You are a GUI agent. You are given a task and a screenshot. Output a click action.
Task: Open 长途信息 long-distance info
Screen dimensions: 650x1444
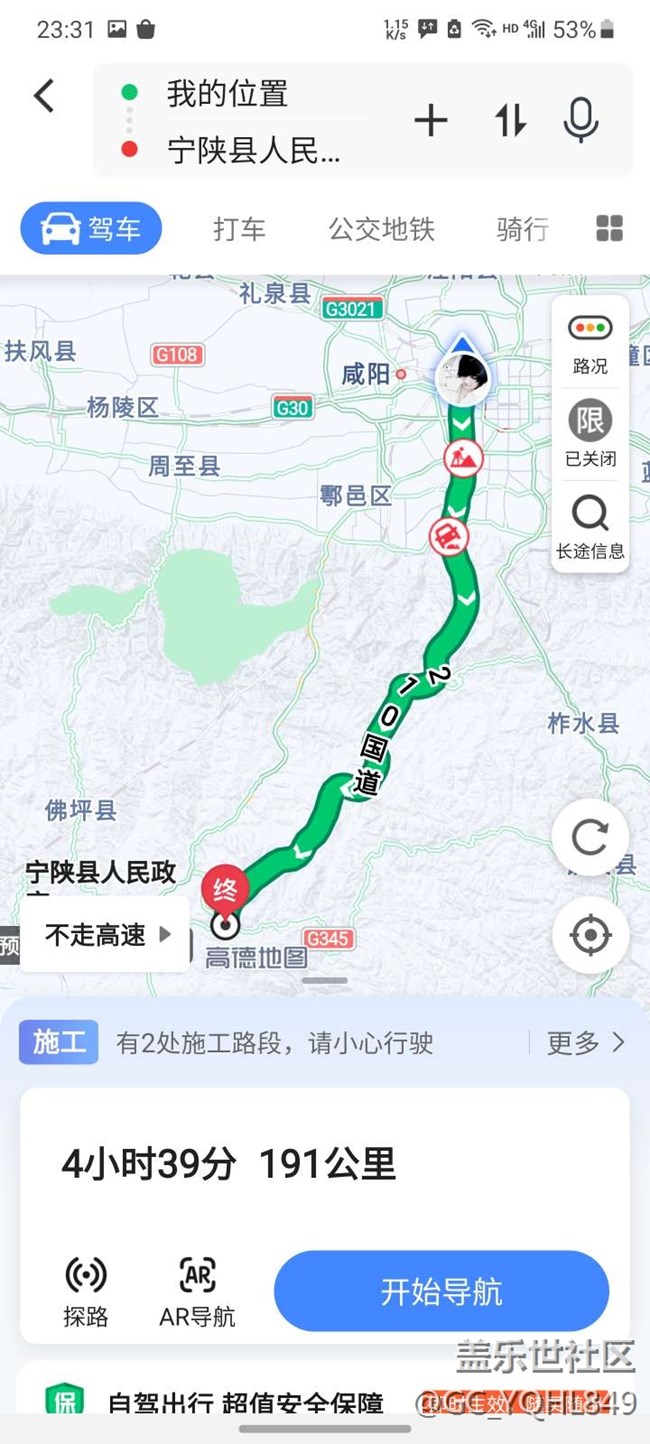590,527
